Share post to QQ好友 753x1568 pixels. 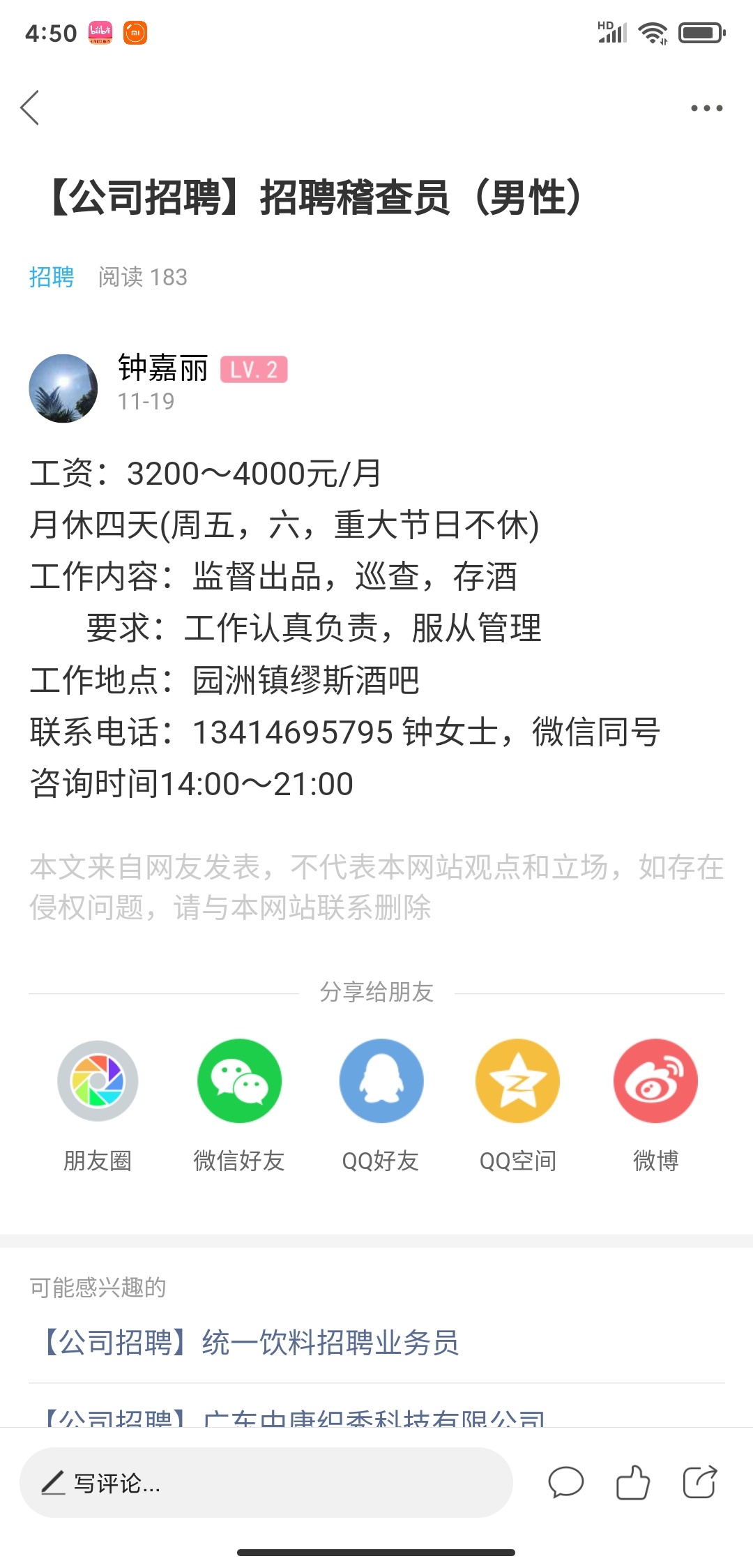(x=381, y=1081)
